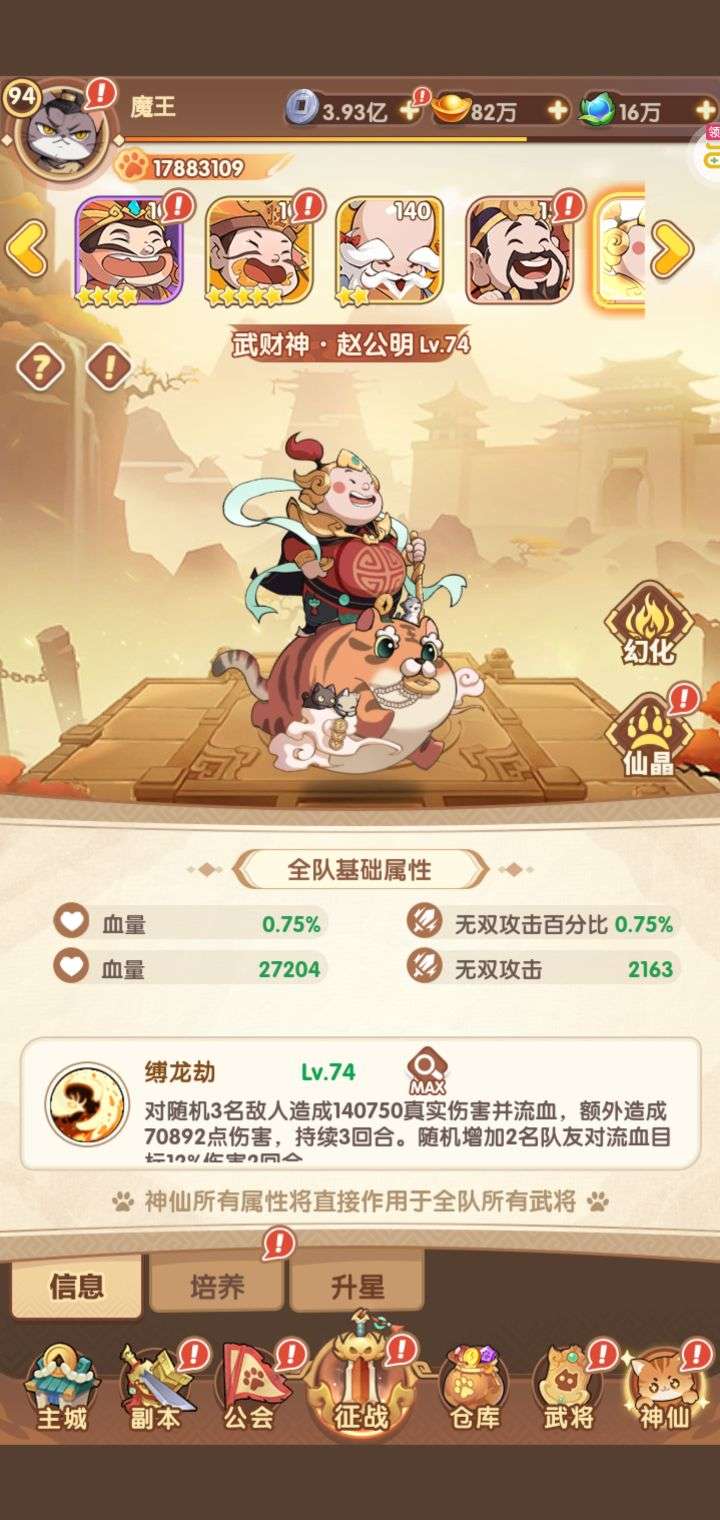The width and height of the screenshot is (720, 1520).
Task: Show previous deities with the left arrow
Action: click(27, 249)
